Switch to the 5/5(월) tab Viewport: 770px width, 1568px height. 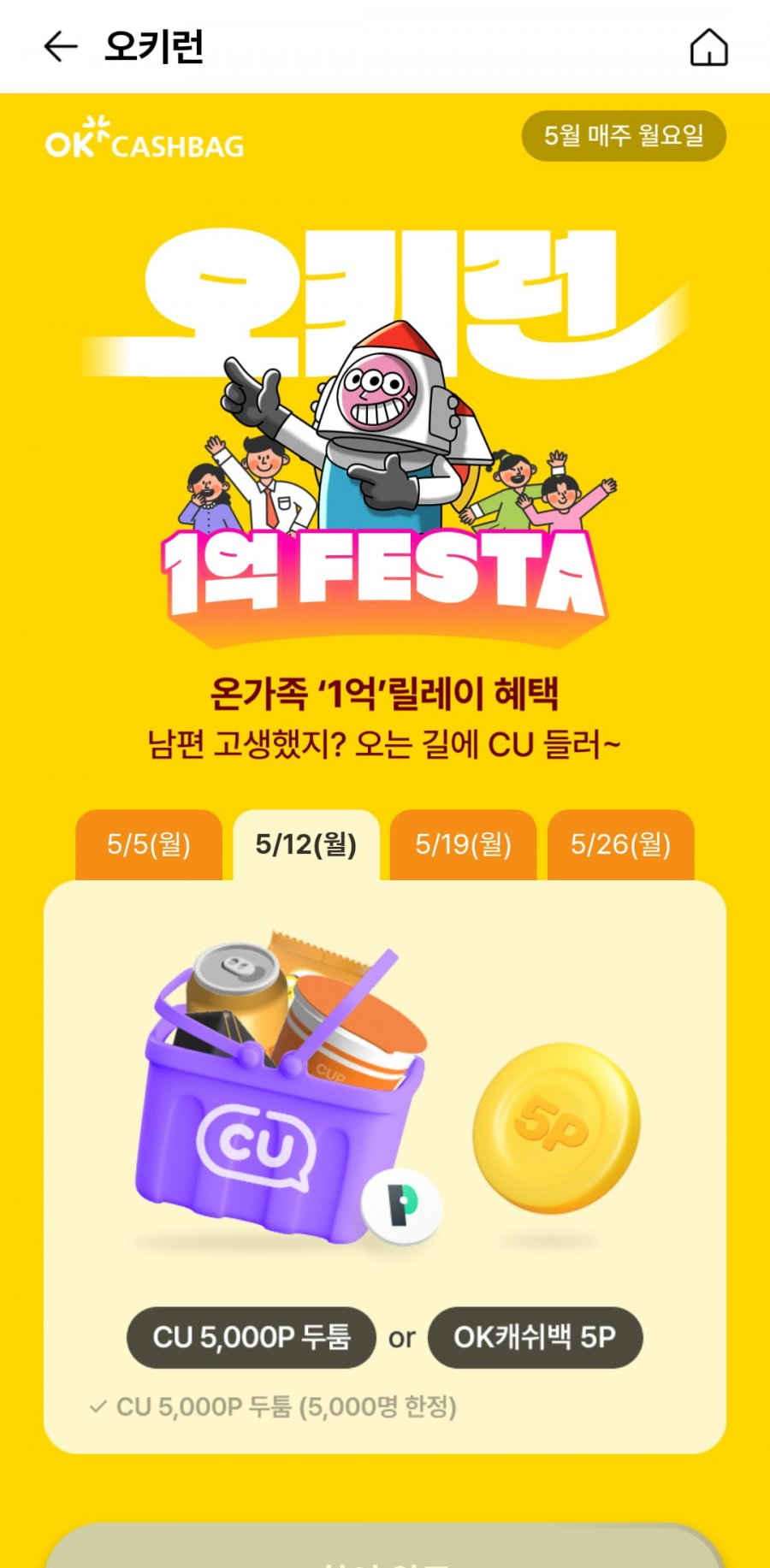[149, 844]
